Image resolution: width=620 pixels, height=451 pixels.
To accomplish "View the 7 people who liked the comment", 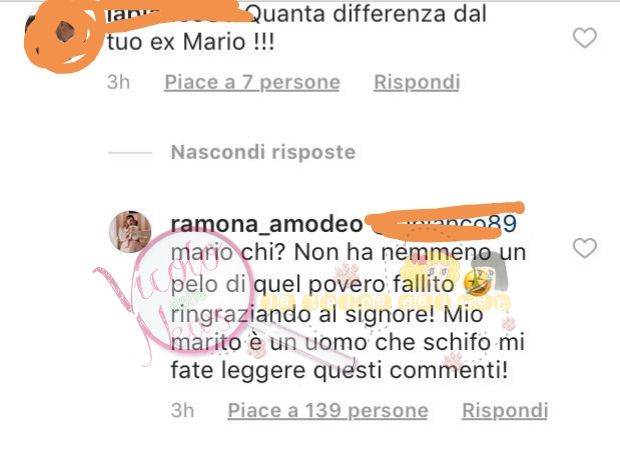I will point(252,83).
